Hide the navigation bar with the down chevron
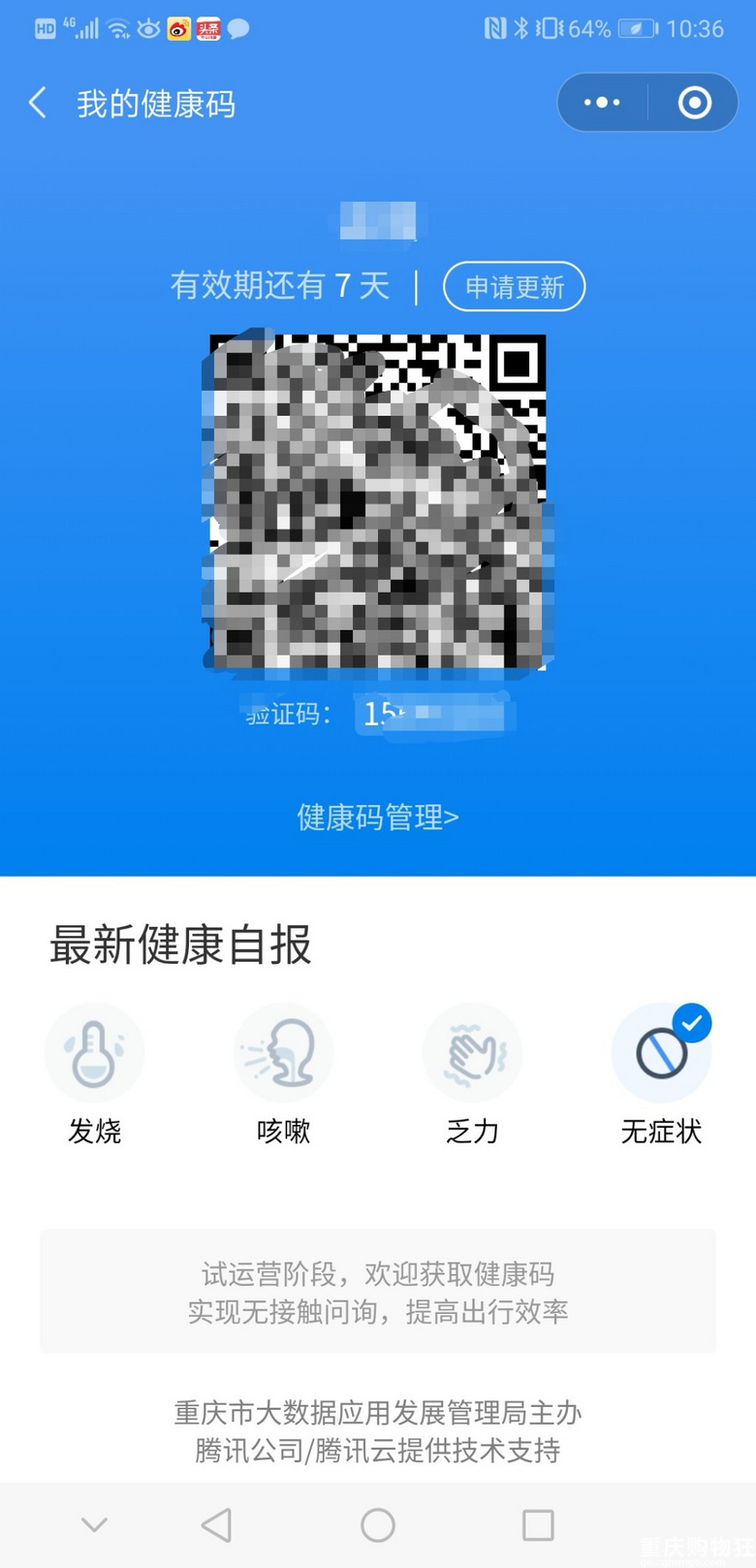The image size is (756, 1568). [x=94, y=1525]
